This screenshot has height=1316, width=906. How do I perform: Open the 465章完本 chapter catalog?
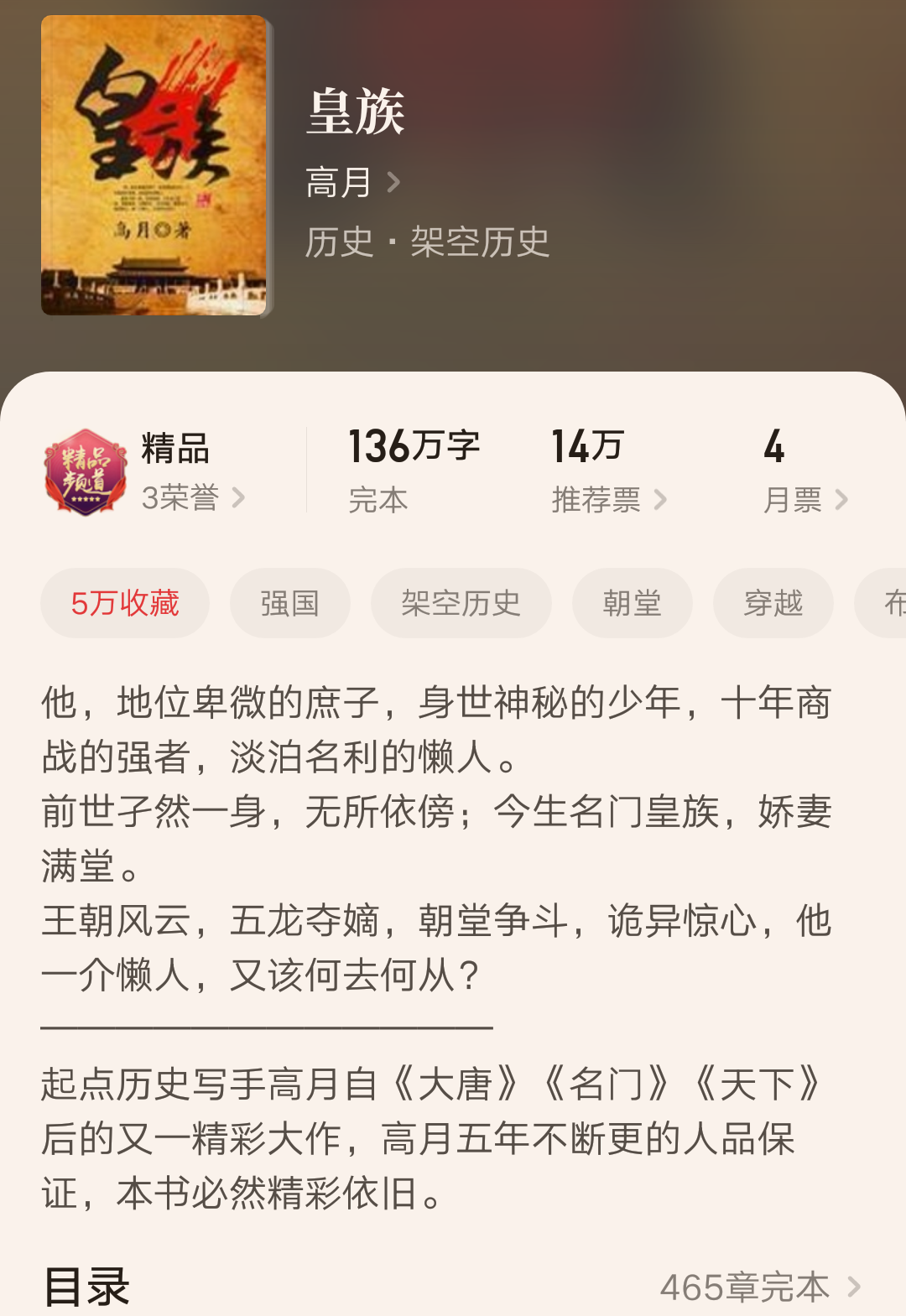tap(759, 1287)
